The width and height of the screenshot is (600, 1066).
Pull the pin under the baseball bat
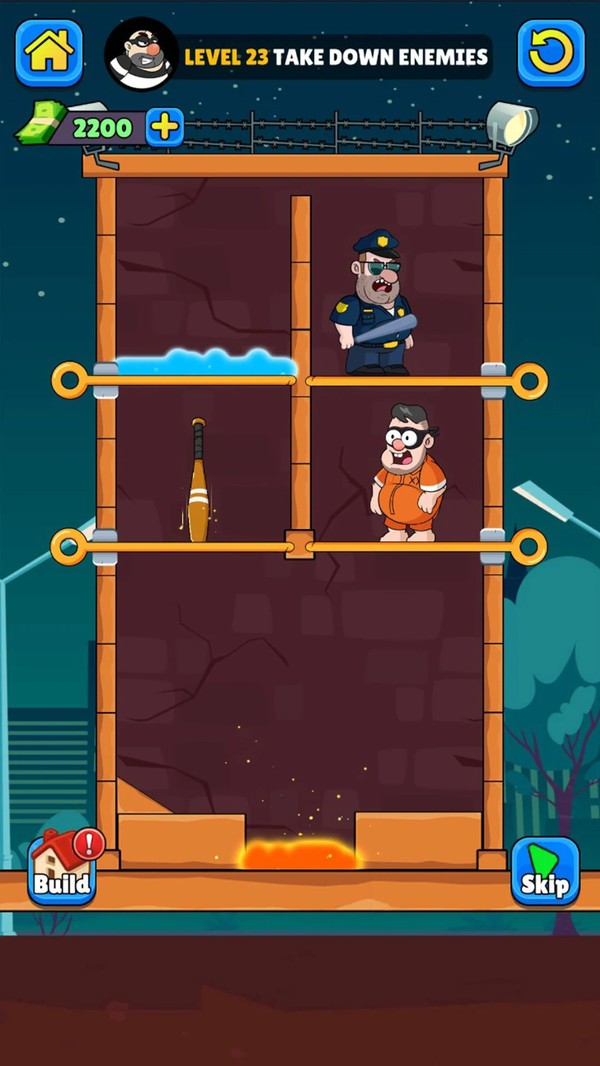(x=69, y=546)
